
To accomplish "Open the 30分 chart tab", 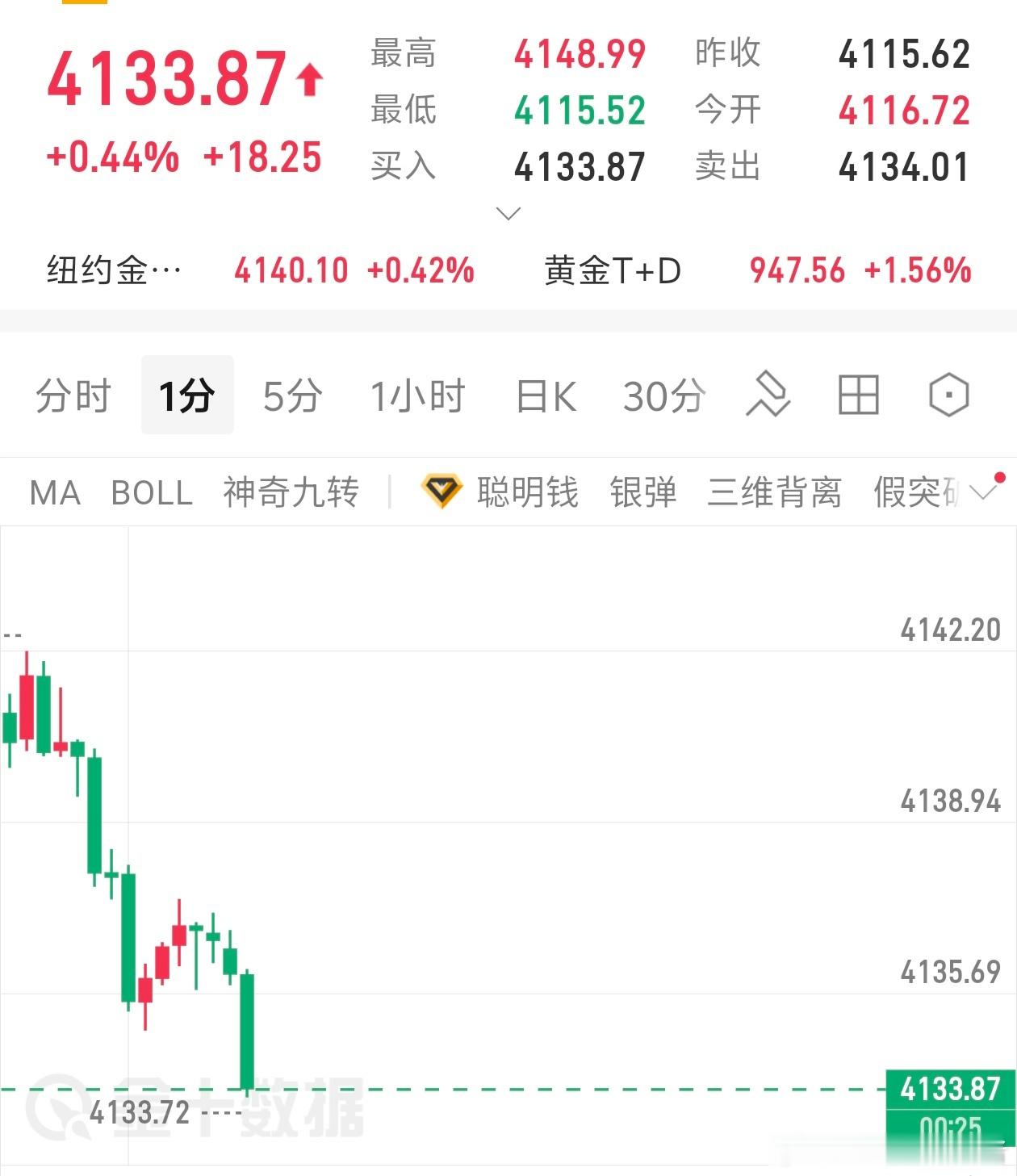I will (x=664, y=395).
